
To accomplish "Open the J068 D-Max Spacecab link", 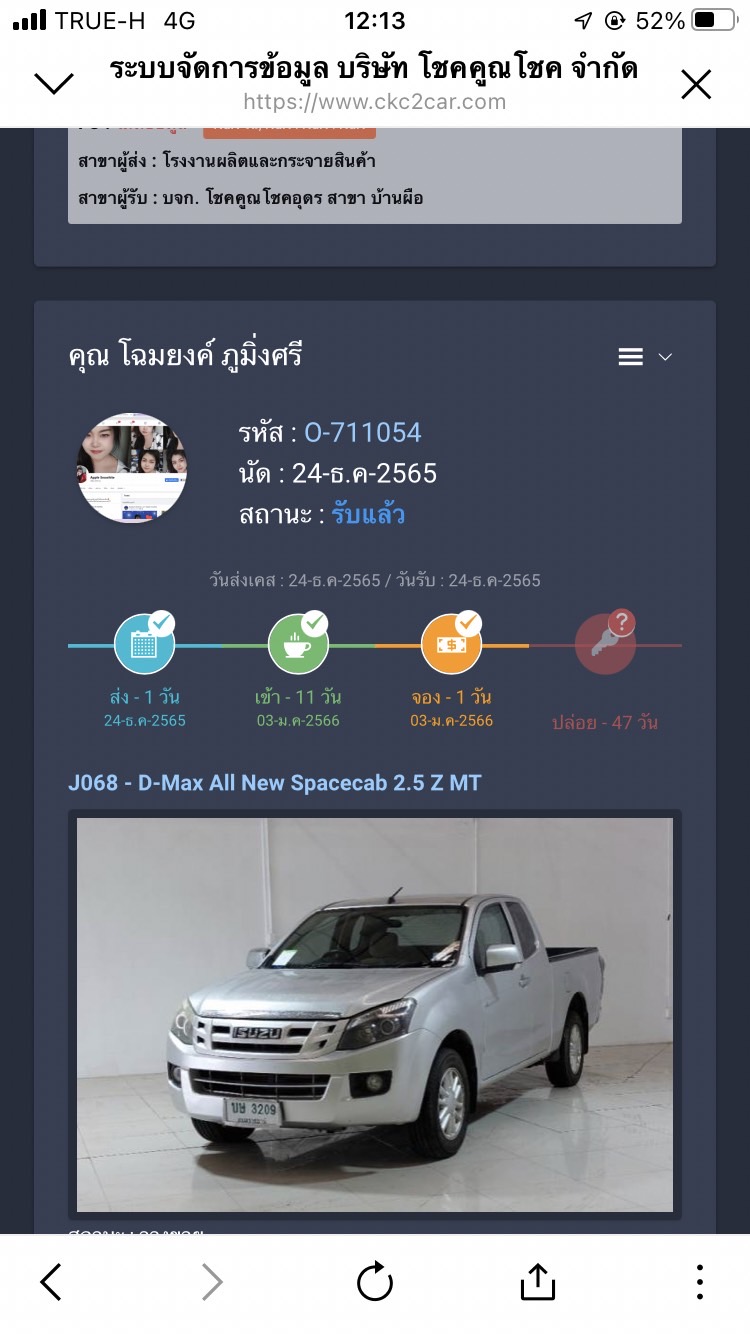I will [x=275, y=782].
